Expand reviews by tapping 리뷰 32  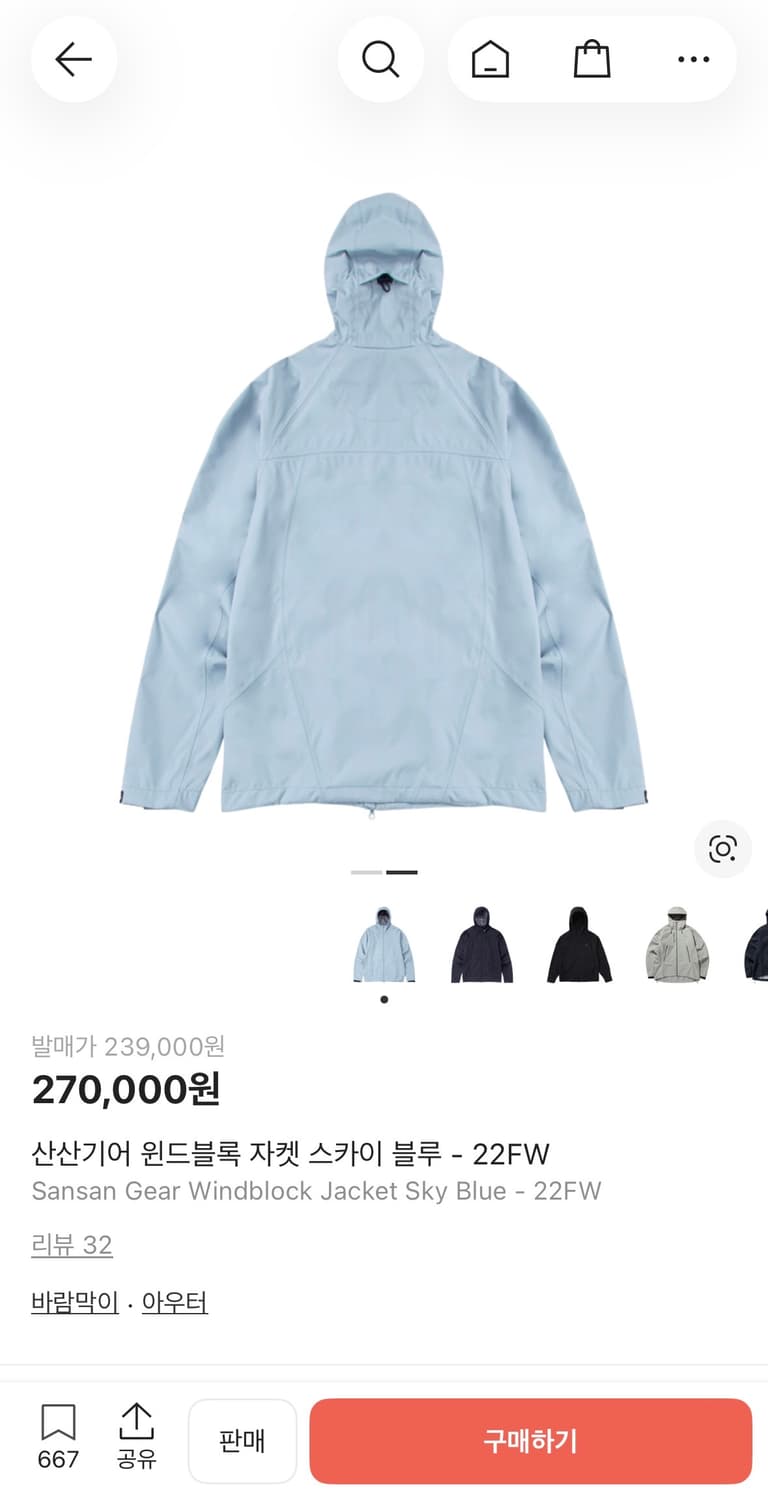[71, 1245]
